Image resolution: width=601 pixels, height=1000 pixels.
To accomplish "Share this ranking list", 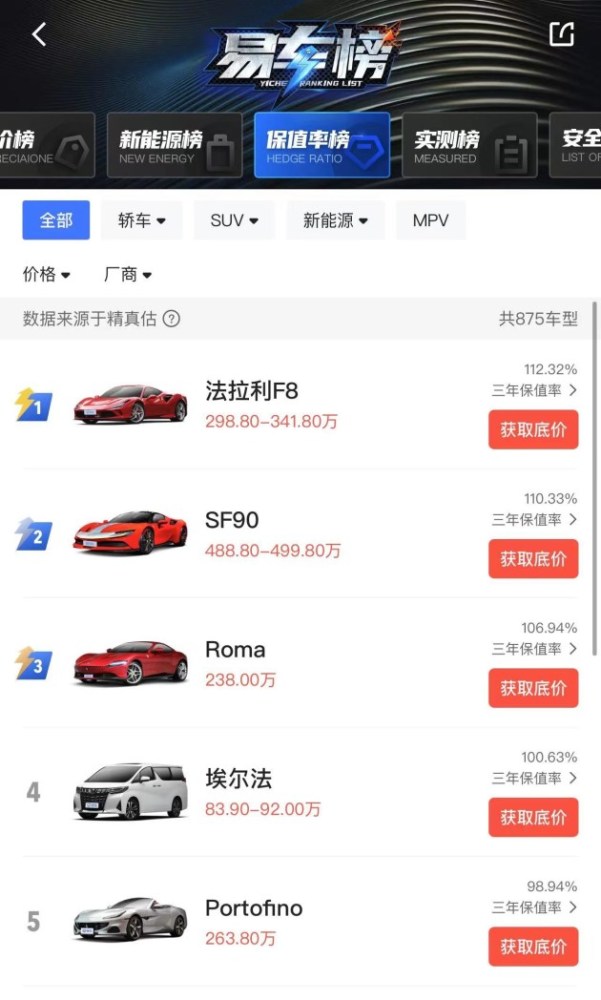I will click(x=562, y=33).
